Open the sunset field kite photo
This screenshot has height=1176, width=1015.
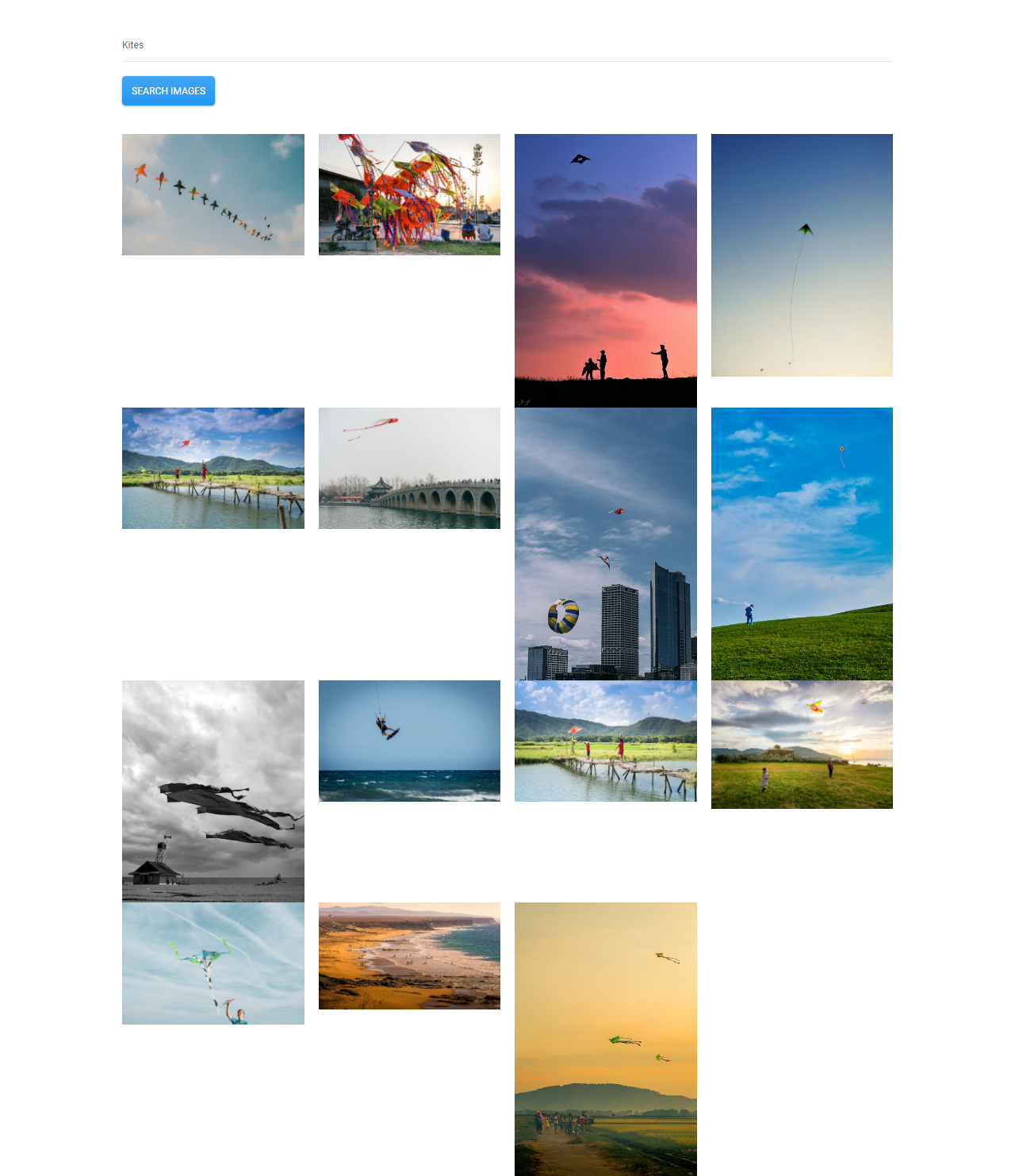coord(802,744)
